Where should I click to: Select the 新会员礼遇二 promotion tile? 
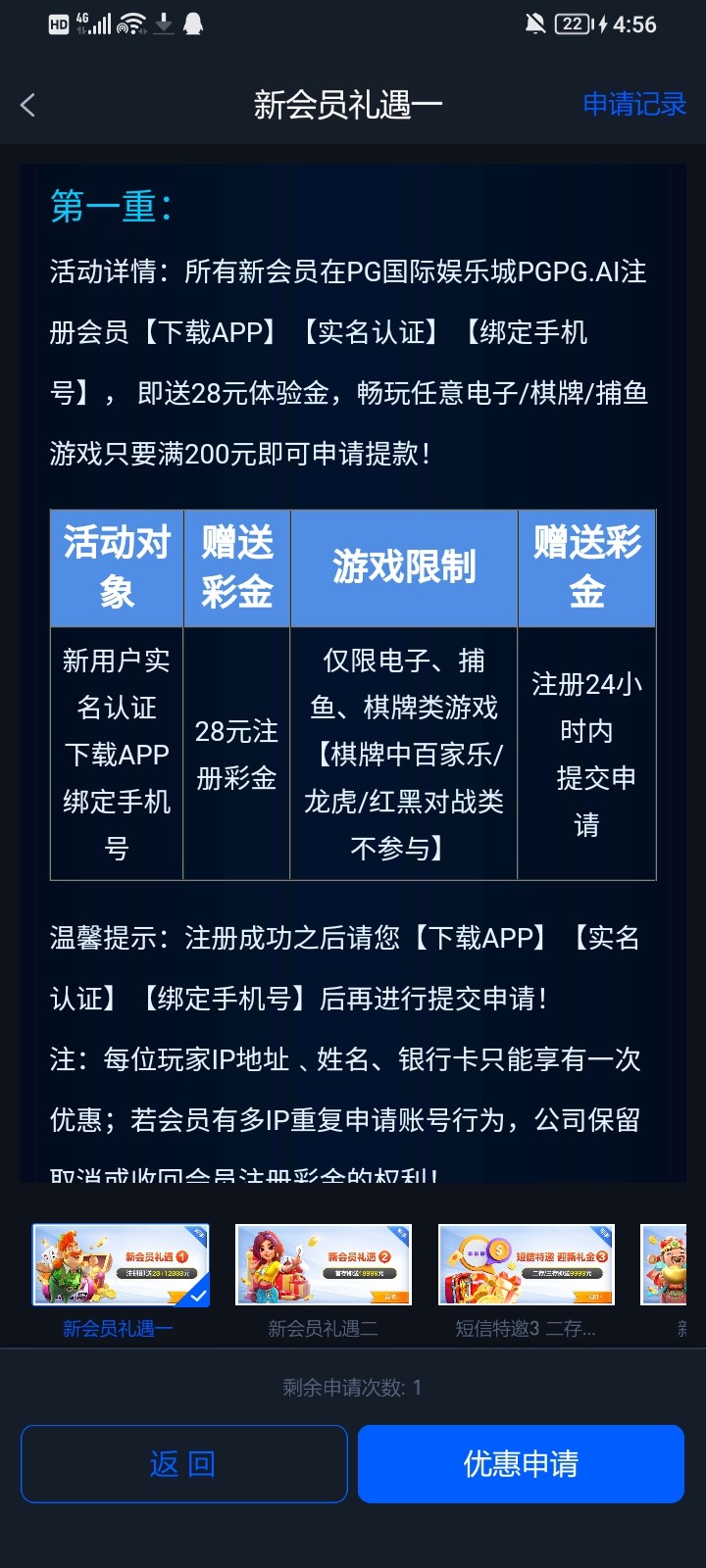(324, 1265)
